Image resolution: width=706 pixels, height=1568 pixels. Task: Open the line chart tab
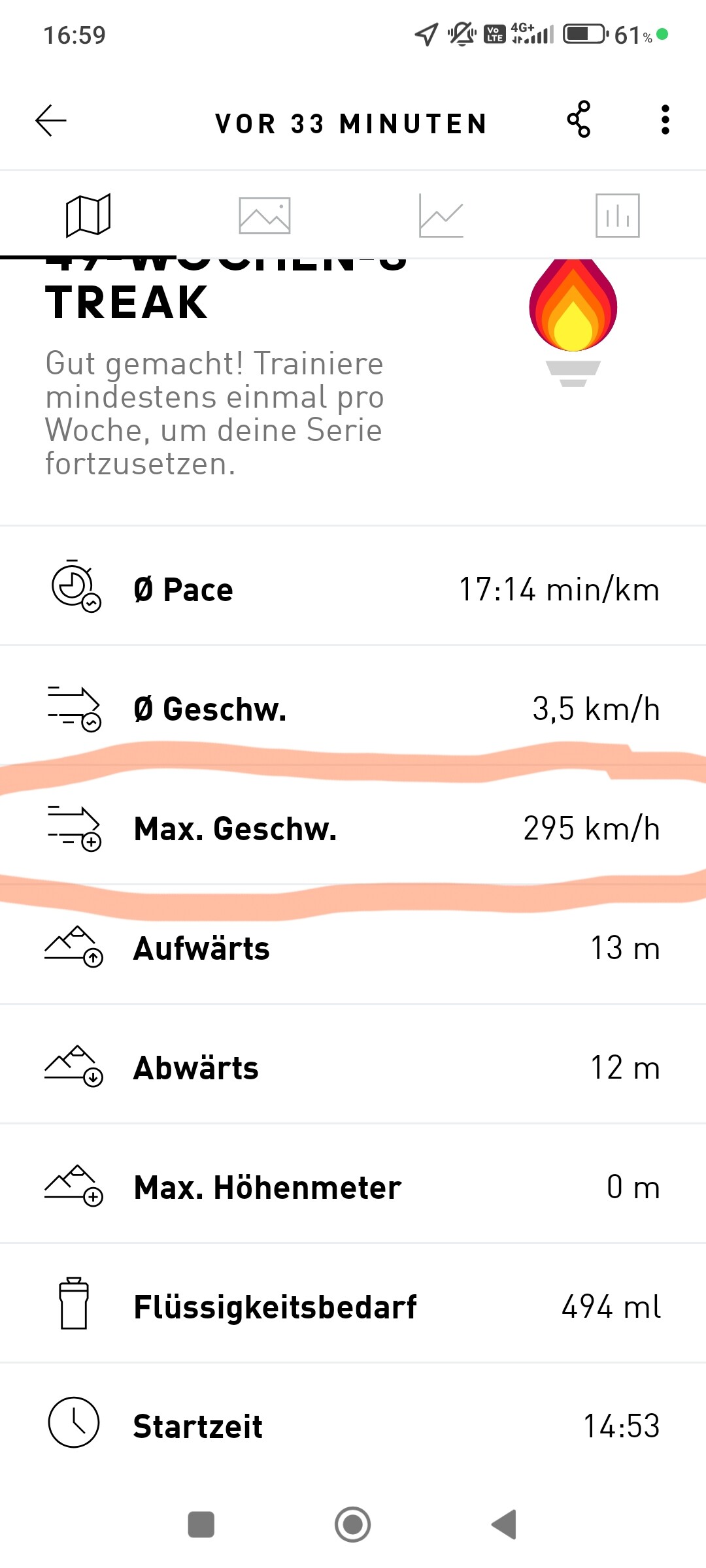[x=441, y=216]
